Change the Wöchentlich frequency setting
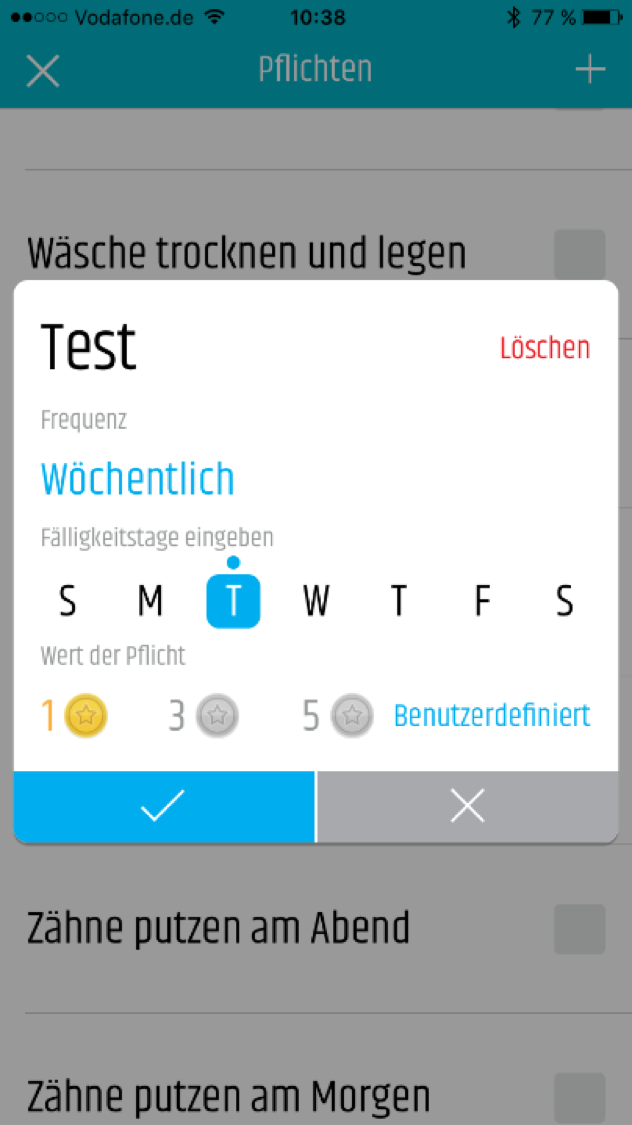The width and height of the screenshot is (632, 1125). (138, 480)
